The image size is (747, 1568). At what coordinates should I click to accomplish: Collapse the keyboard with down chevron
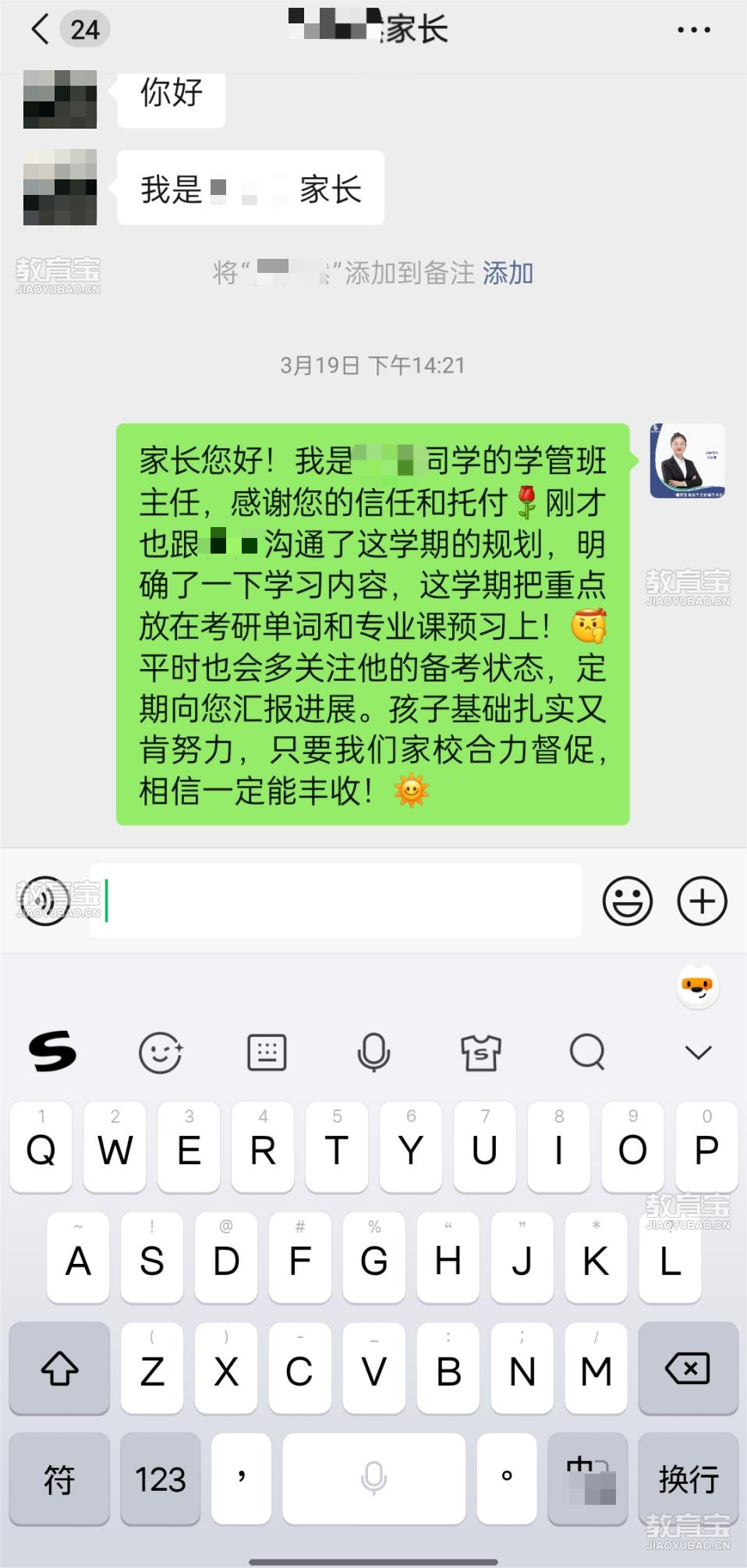[x=698, y=1053]
